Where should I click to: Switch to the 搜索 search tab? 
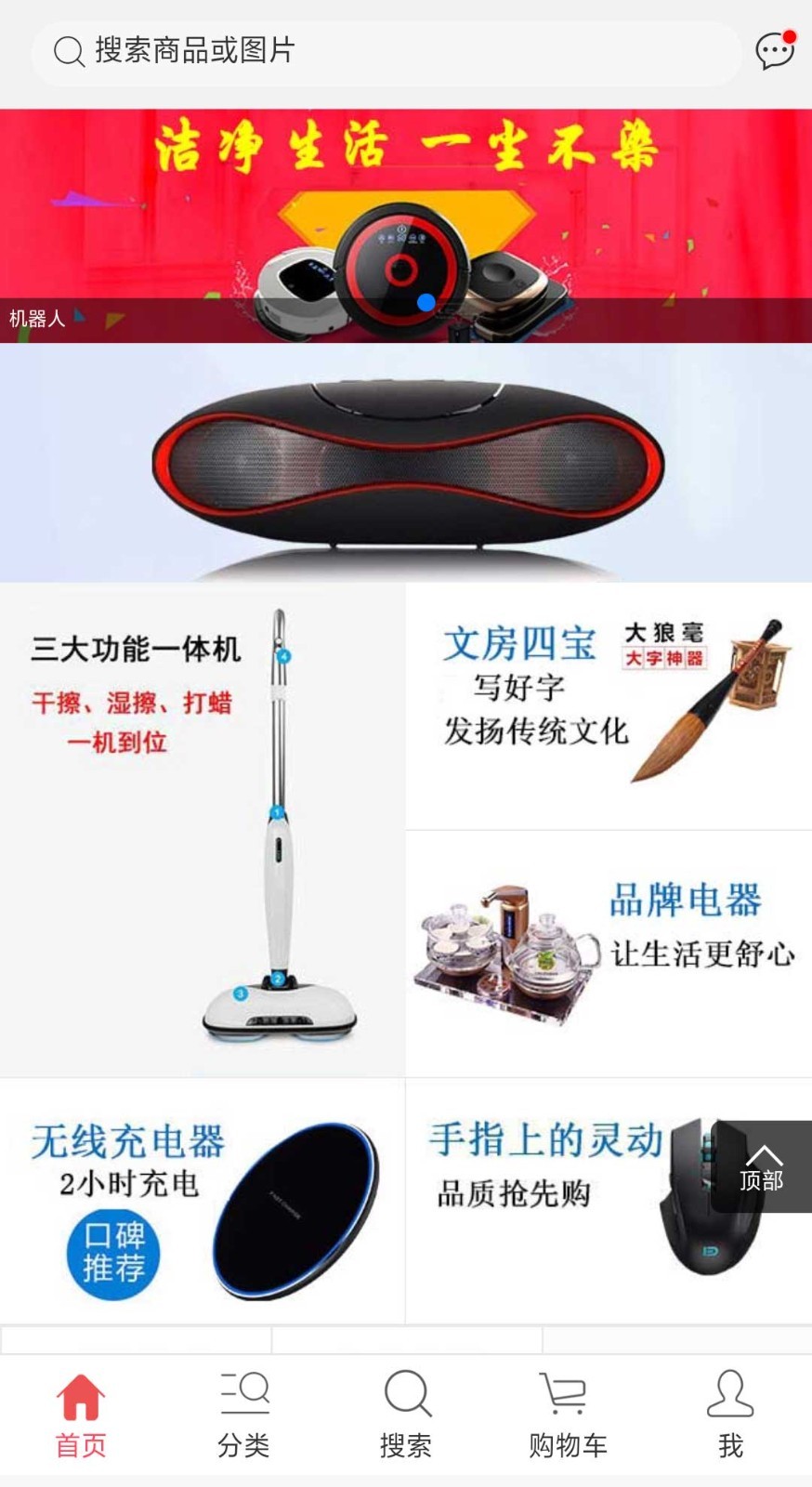(406, 1414)
